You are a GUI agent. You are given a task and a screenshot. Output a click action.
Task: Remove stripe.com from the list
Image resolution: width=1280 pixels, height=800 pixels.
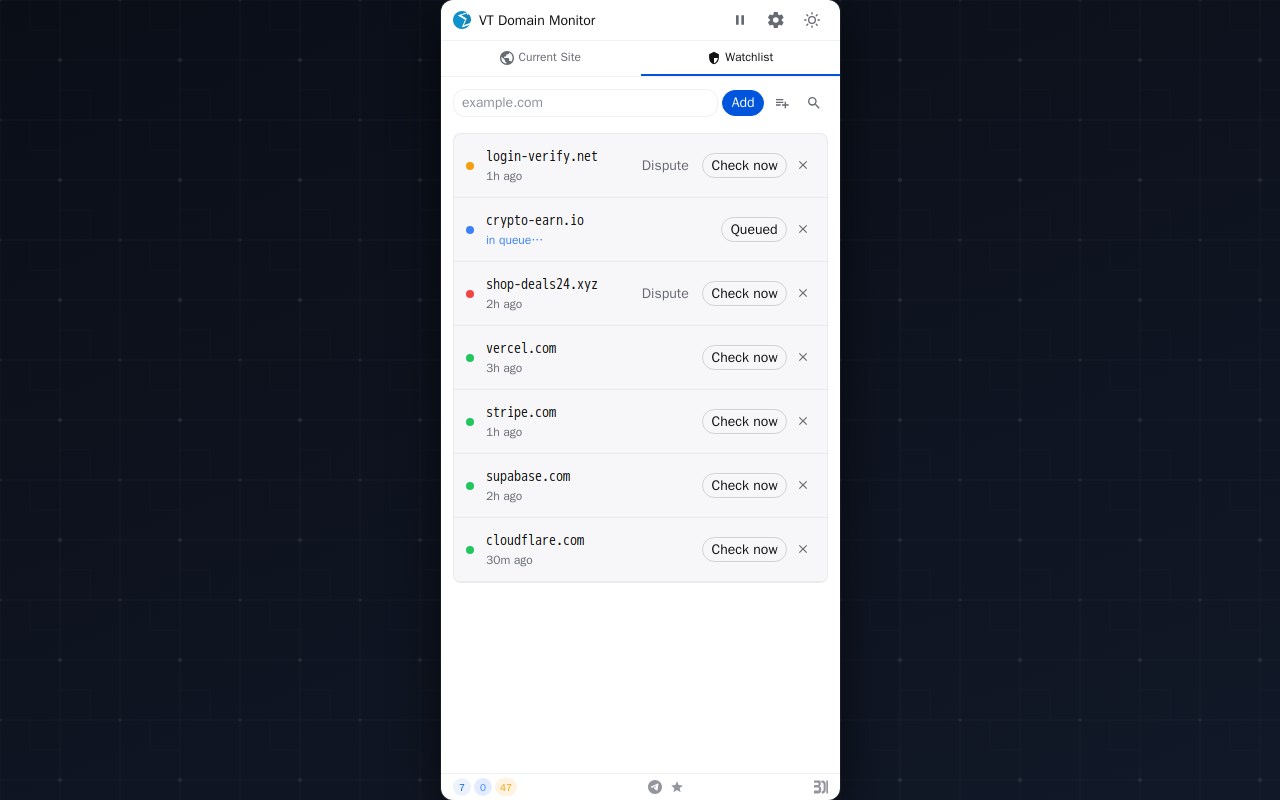click(803, 422)
